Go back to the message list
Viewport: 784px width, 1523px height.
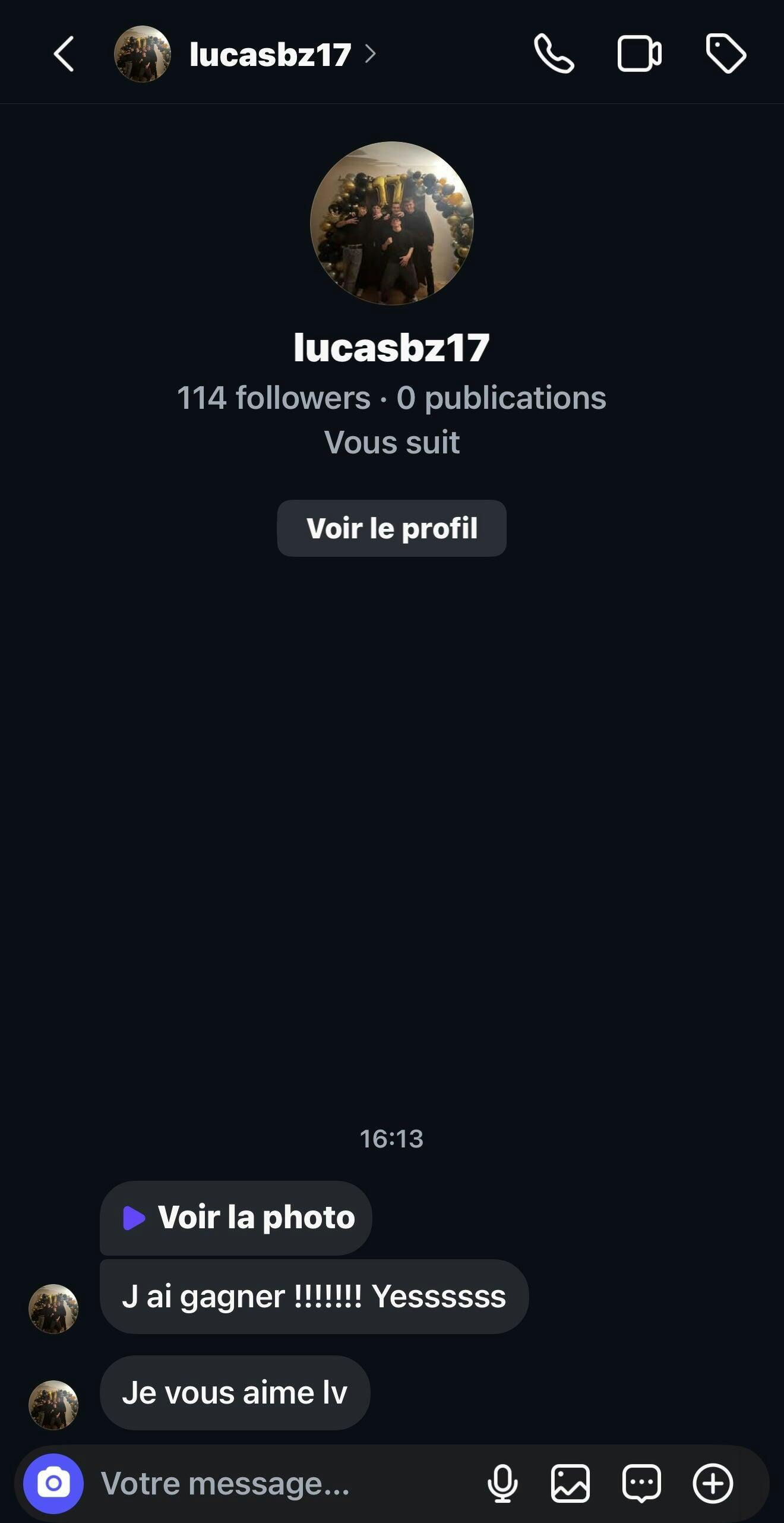pos(64,54)
